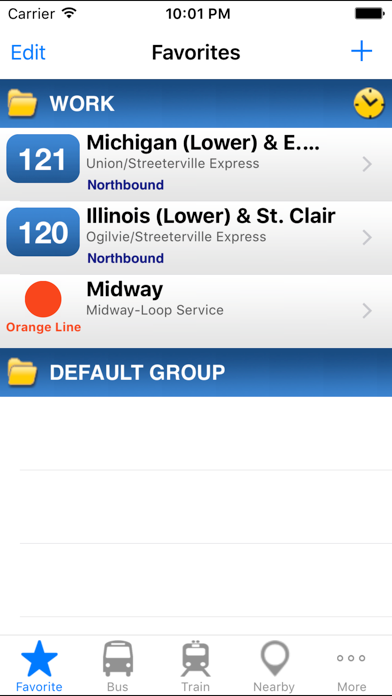Screen dimensions: 392x696
Task: Open the Midway Orange Line station
Action: (x=196, y=311)
